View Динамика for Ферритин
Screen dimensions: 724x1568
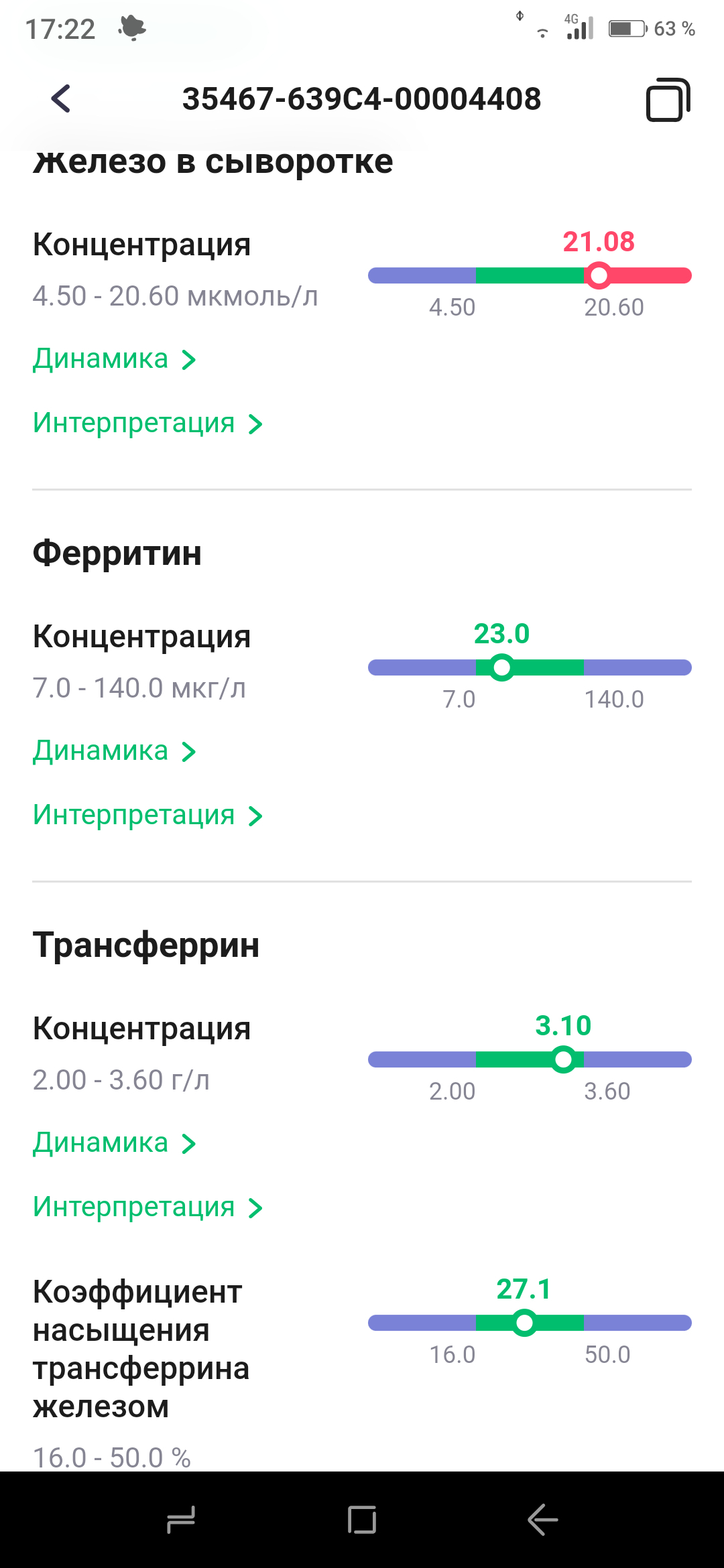pos(114,751)
